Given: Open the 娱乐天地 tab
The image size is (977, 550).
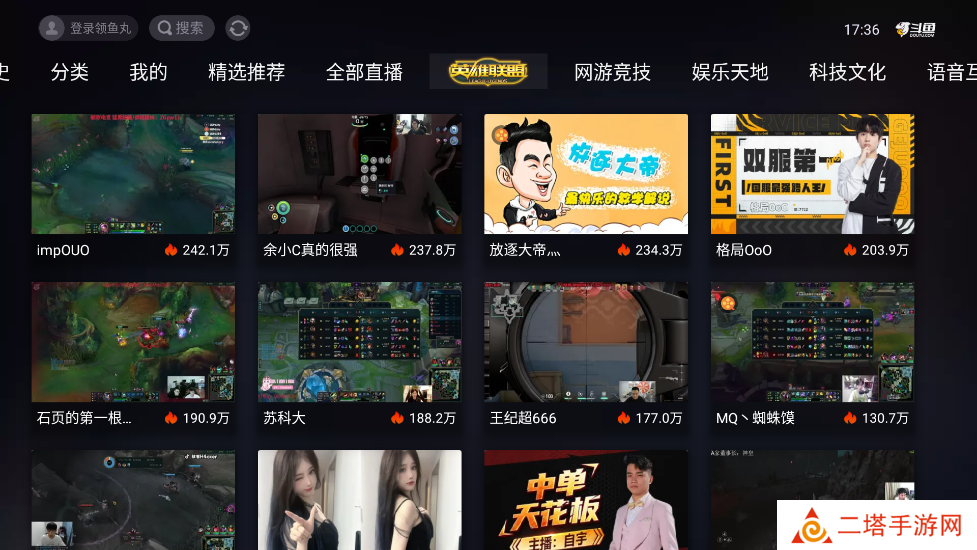Looking at the screenshot, I should click(730, 72).
